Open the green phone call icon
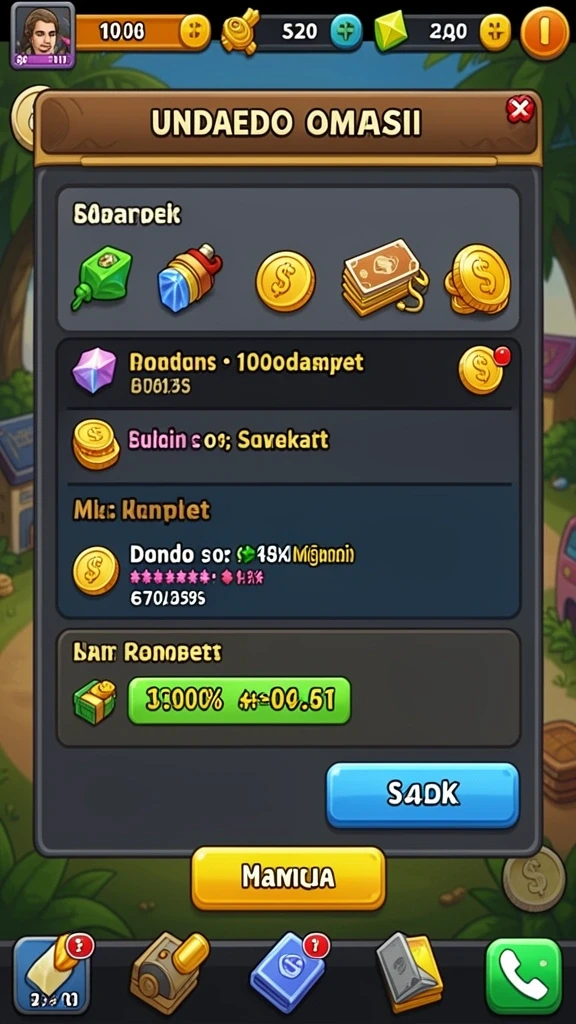Image resolution: width=576 pixels, height=1024 pixels. click(x=524, y=976)
